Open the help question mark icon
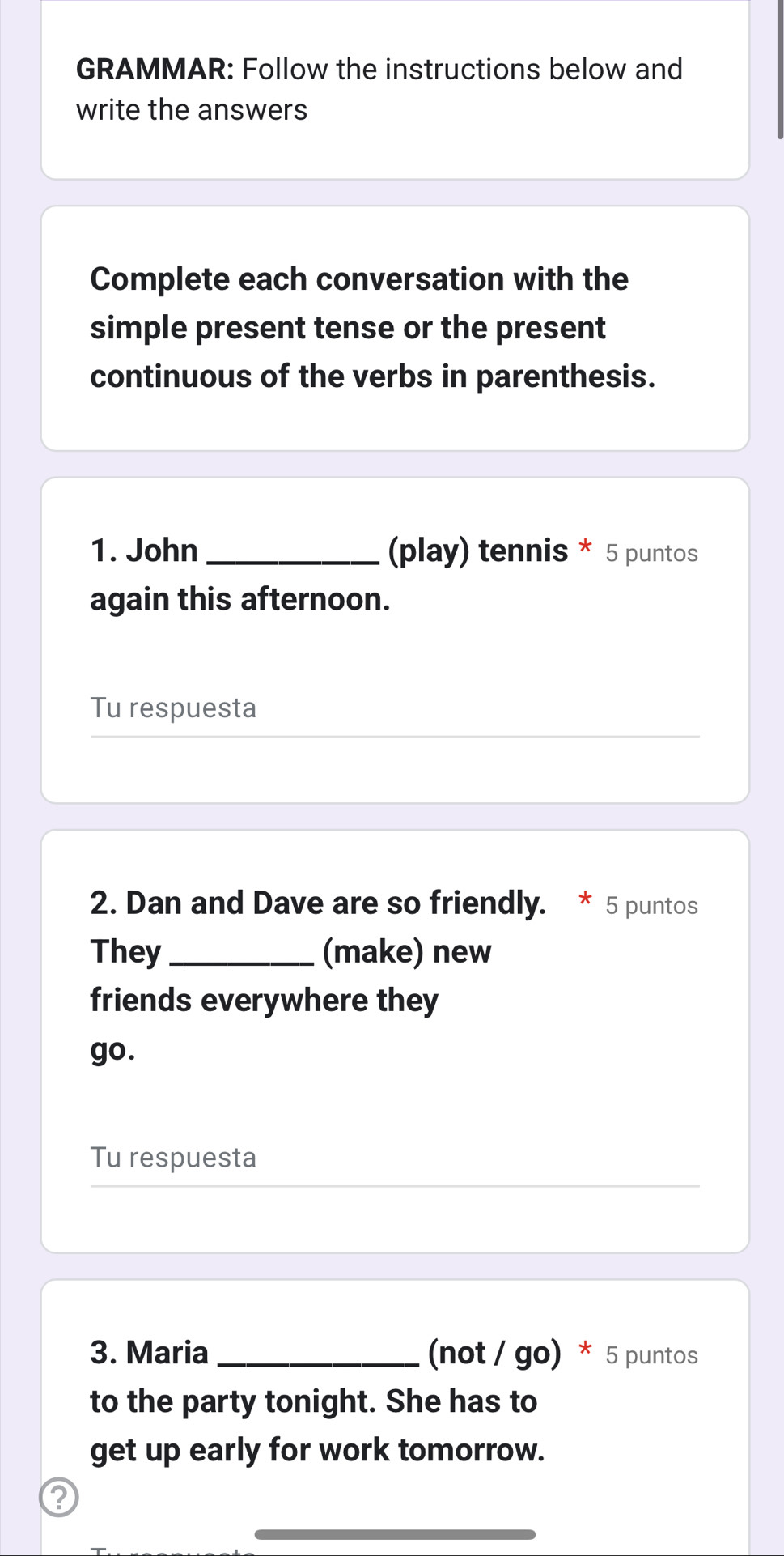The height and width of the screenshot is (1556, 784). click(x=58, y=1495)
